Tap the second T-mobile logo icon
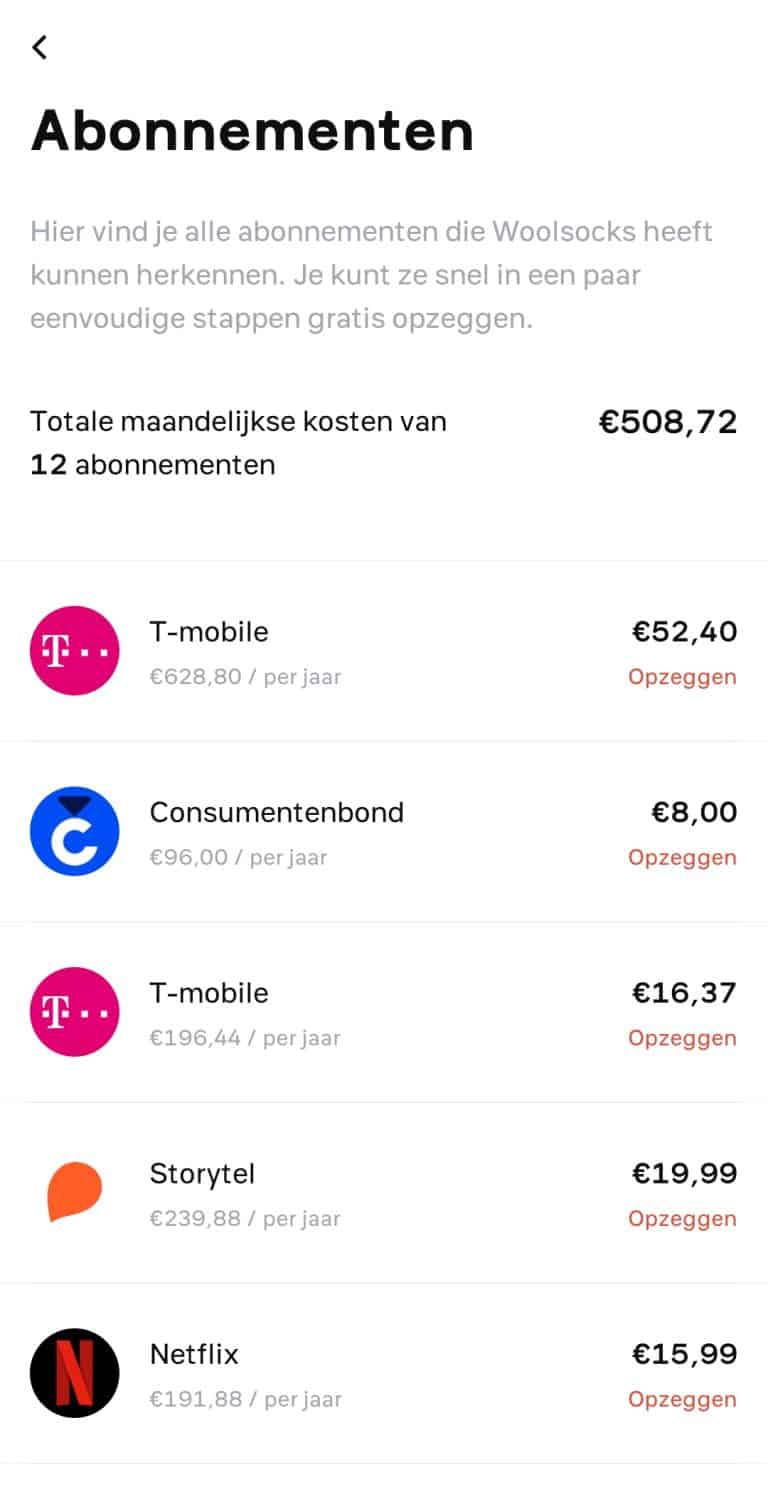 (75, 1012)
